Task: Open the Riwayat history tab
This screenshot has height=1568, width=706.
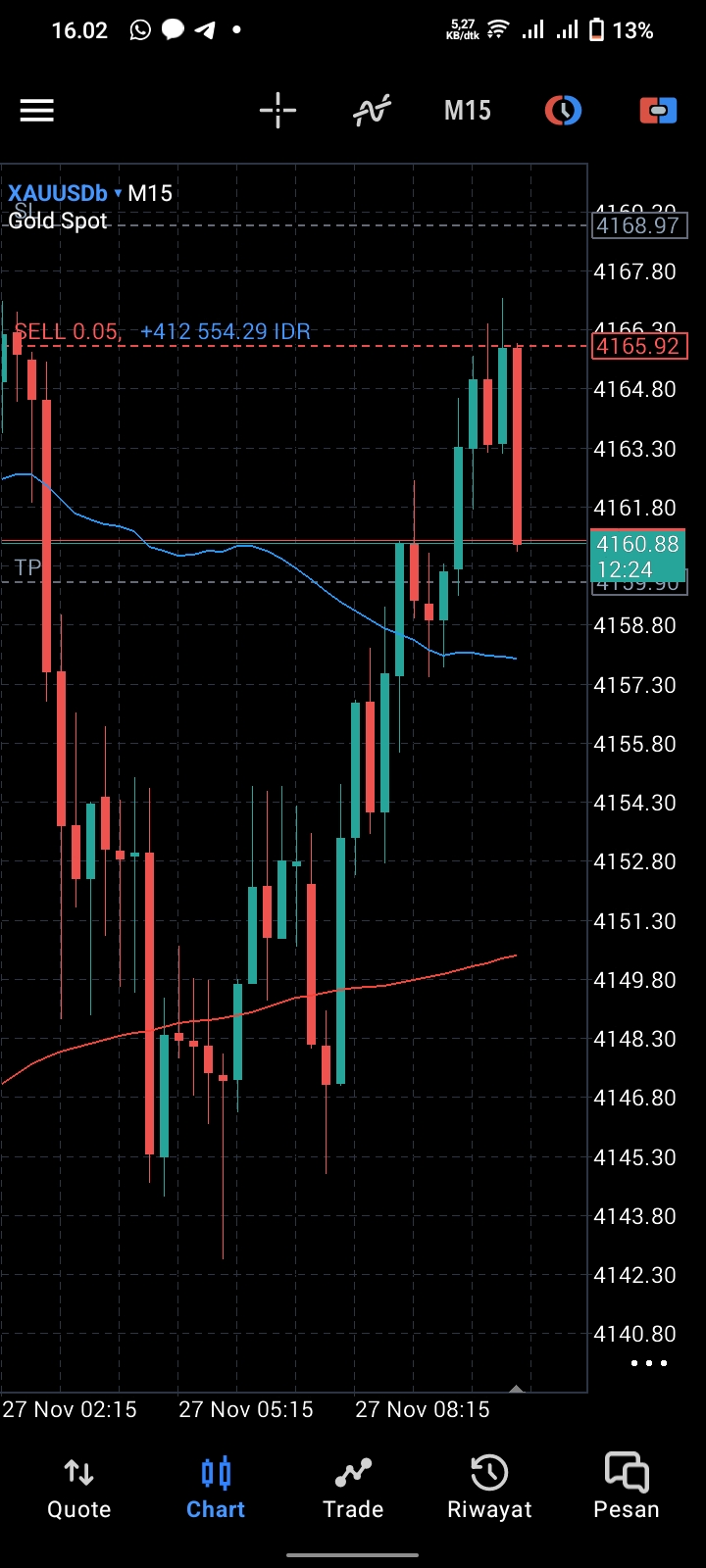Action: [489, 1488]
